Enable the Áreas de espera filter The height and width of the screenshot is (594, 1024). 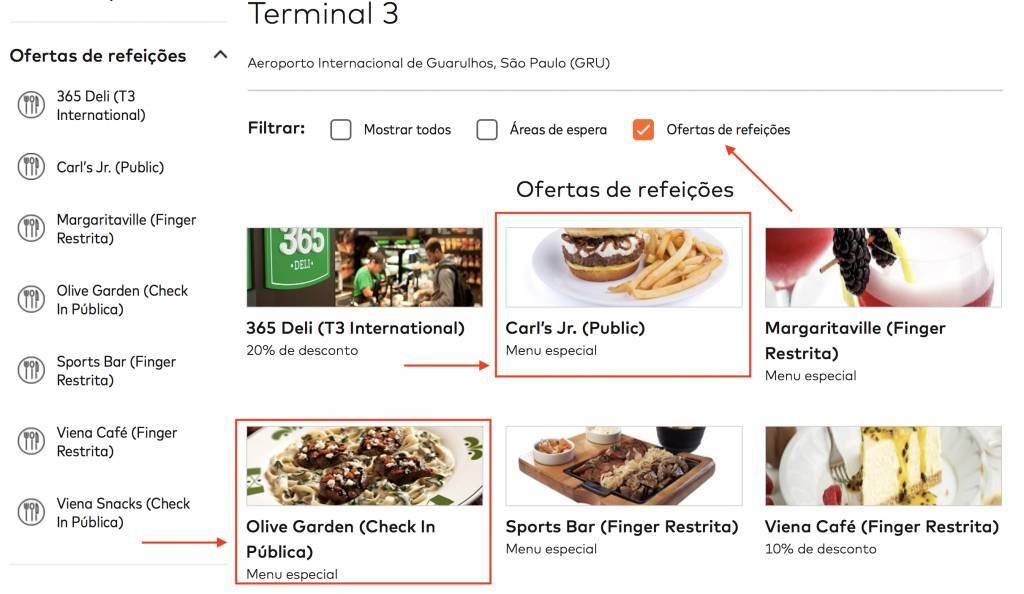click(487, 130)
